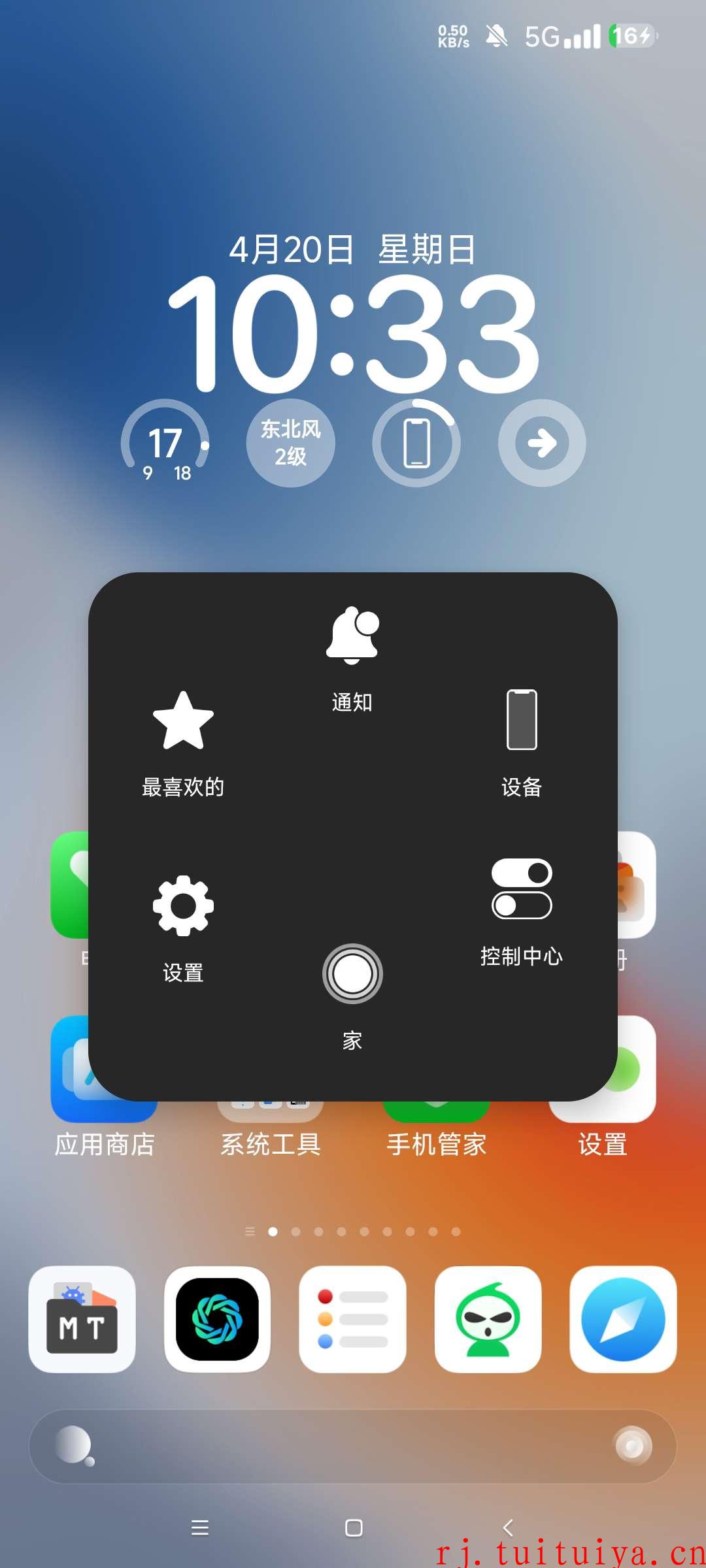
Task: Open the reminders list app in the dock
Action: pos(352,1319)
